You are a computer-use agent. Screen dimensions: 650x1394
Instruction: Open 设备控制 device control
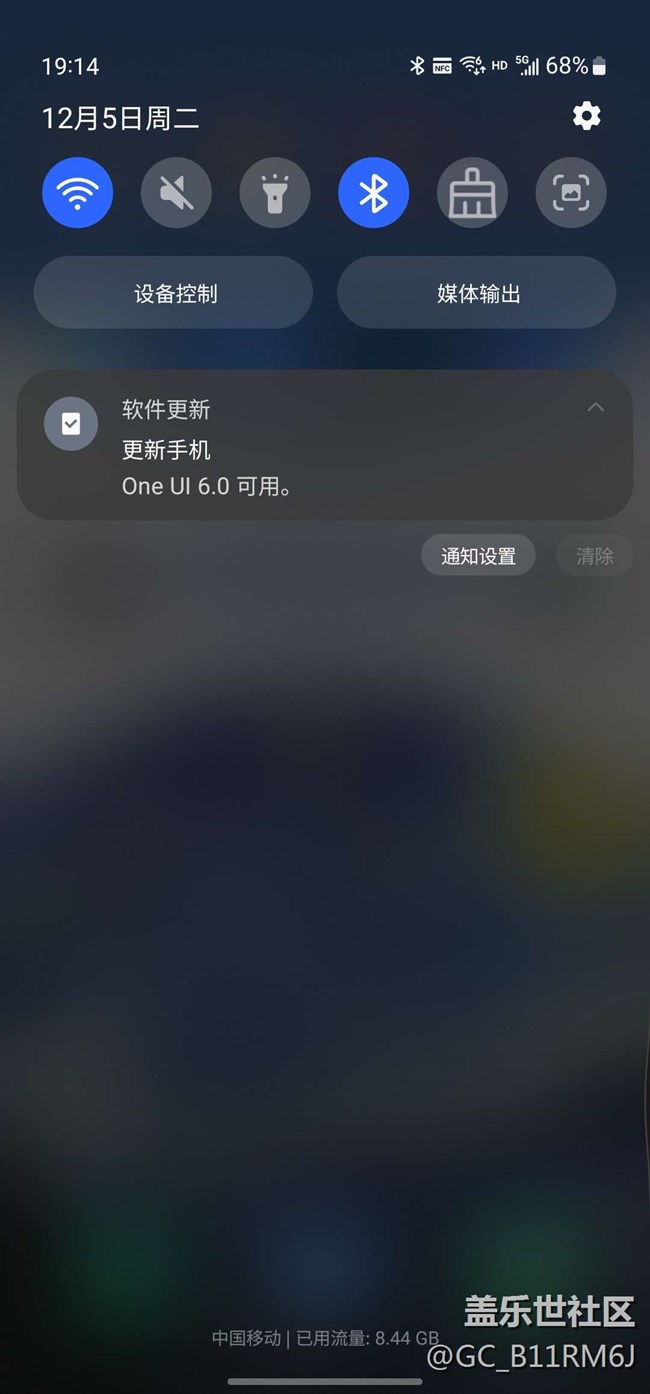174,293
